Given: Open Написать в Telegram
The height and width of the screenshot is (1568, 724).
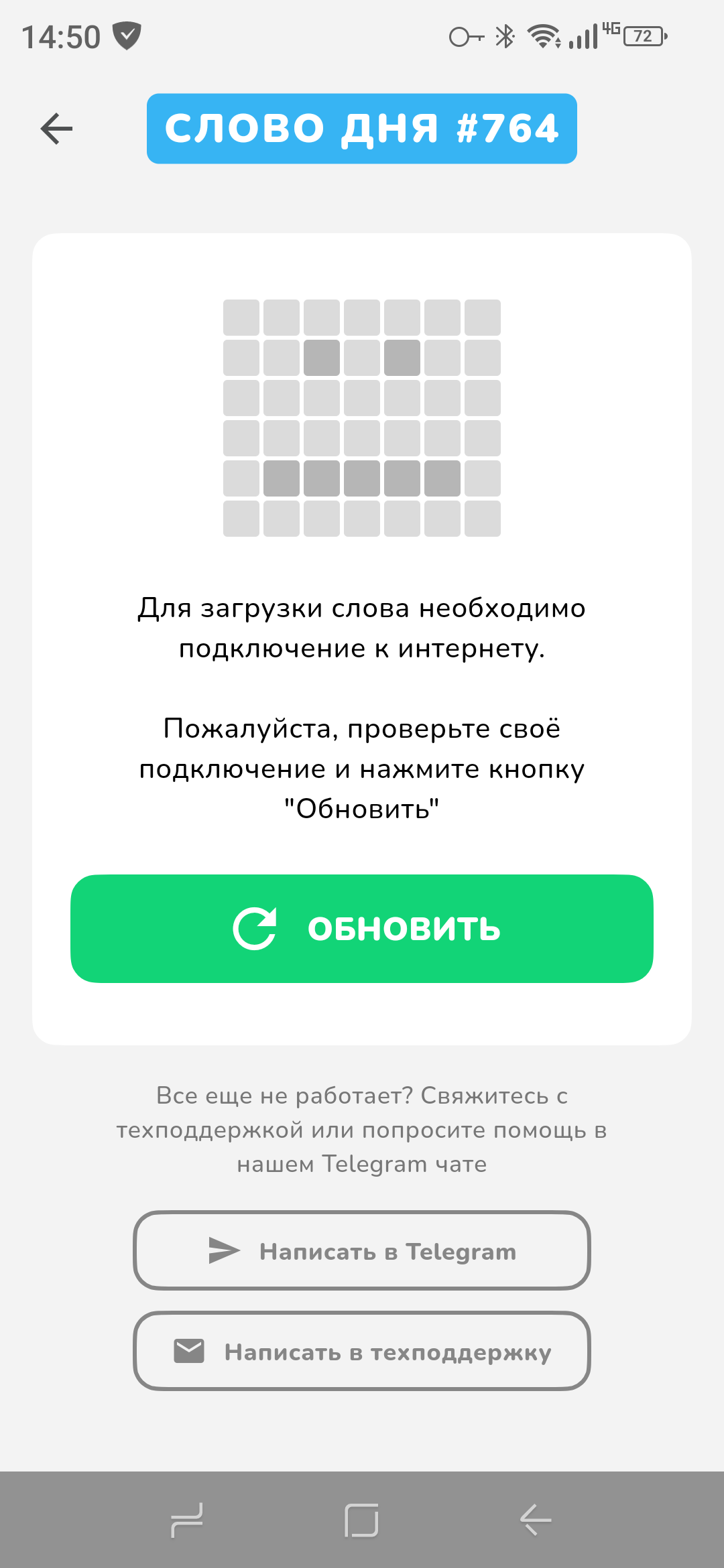Looking at the screenshot, I should tap(361, 1250).
